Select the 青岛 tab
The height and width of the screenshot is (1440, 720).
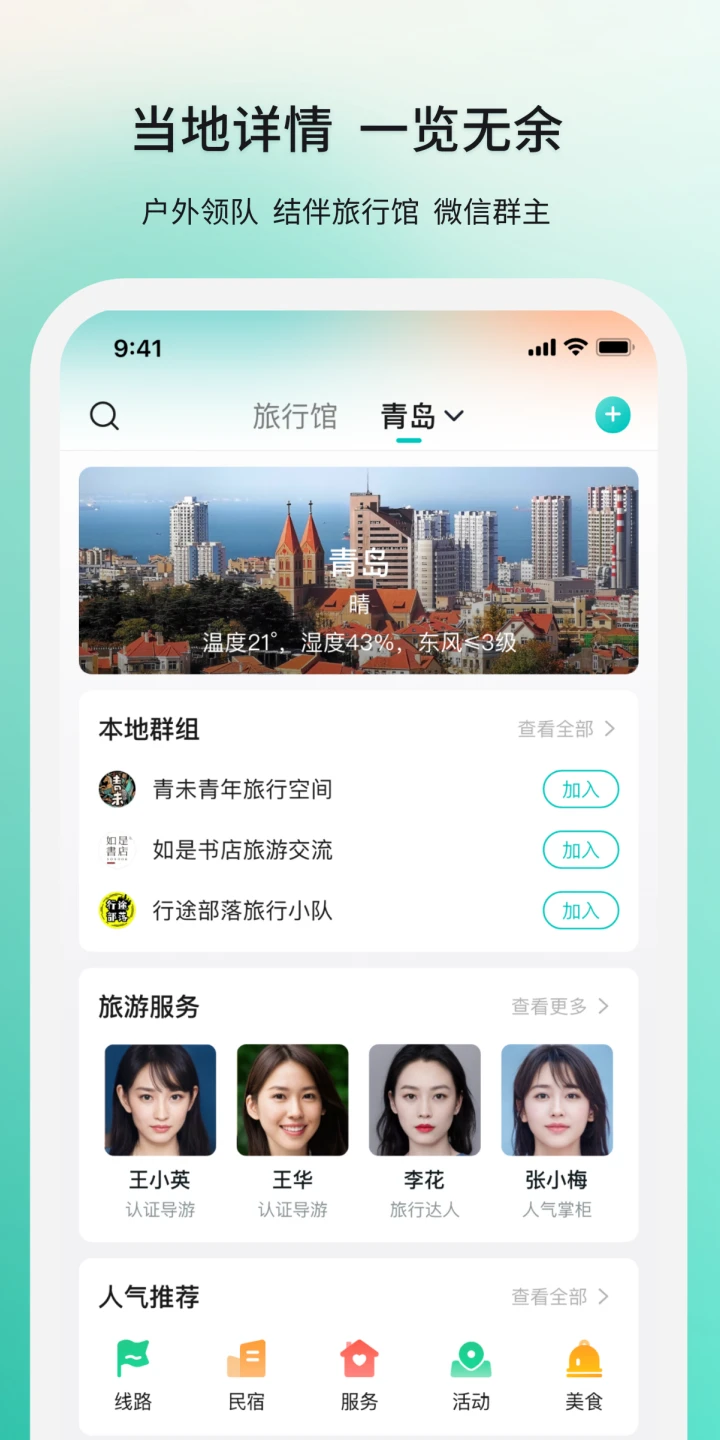pos(410,416)
